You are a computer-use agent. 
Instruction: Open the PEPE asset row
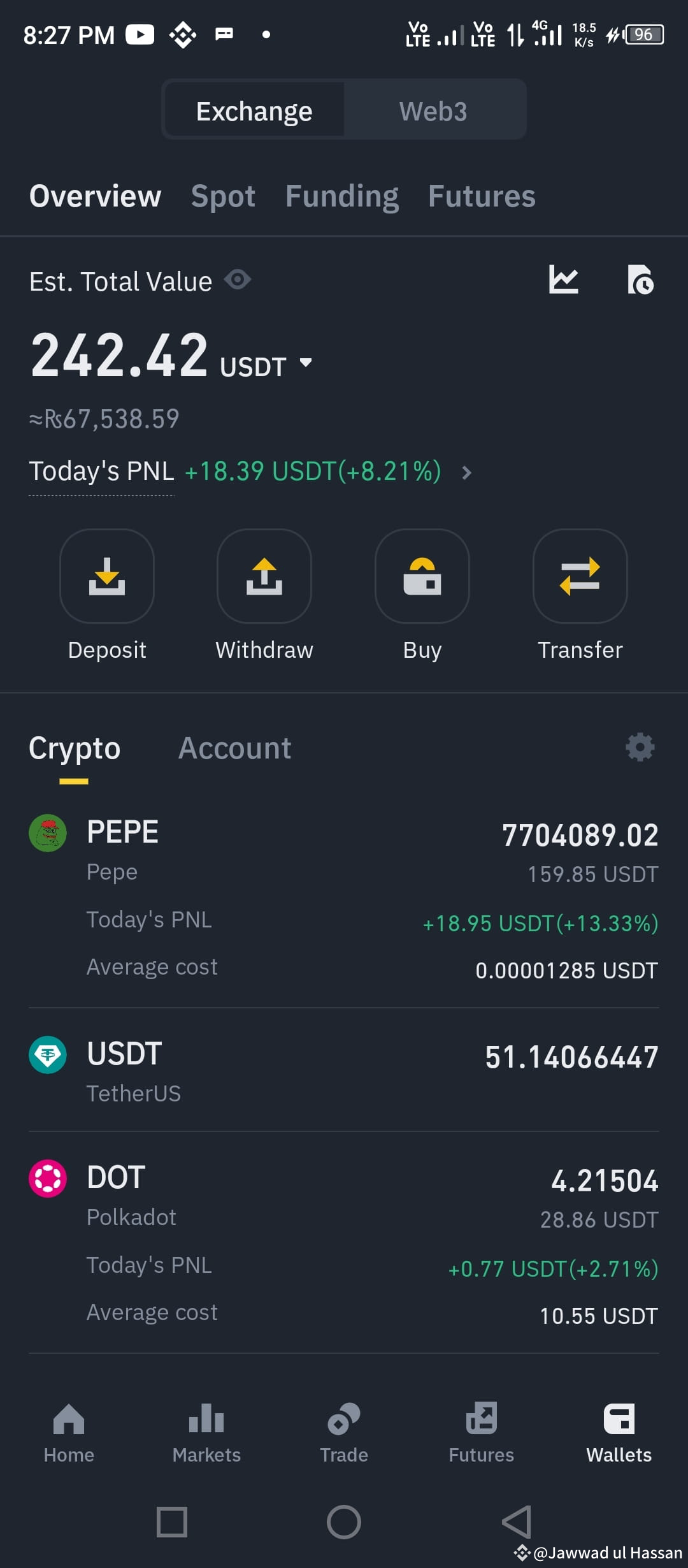click(x=344, y=900)
